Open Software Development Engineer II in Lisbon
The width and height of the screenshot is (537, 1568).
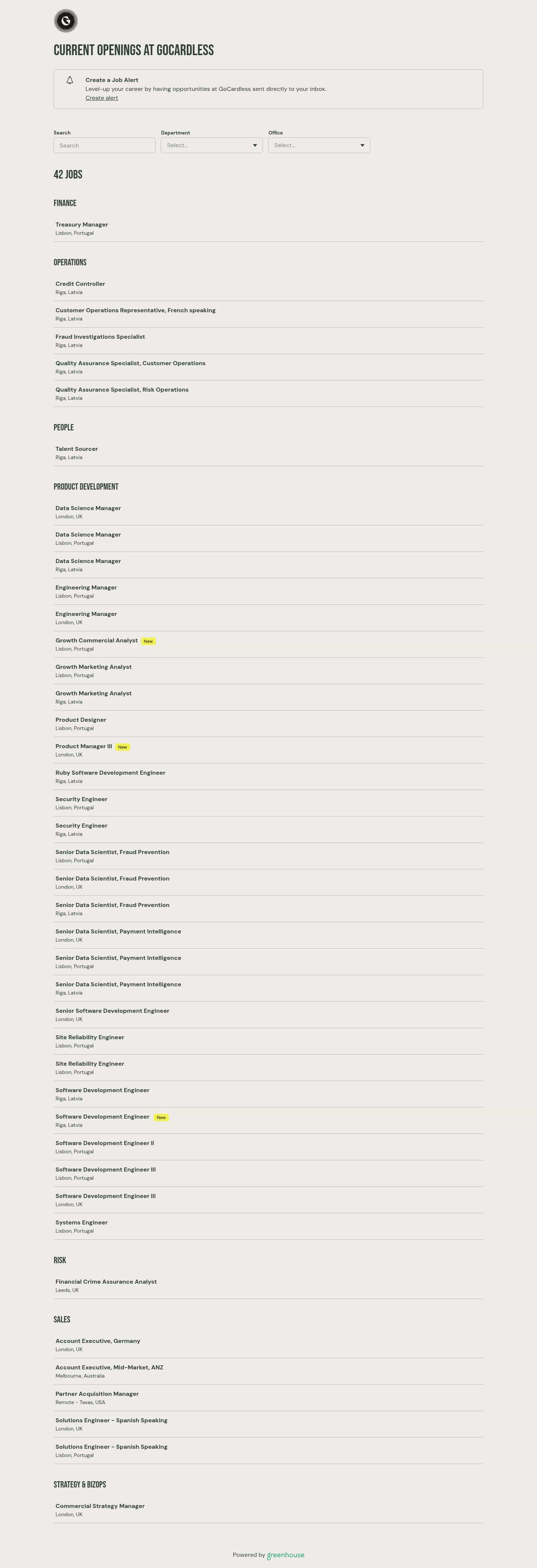[104, 1144]
